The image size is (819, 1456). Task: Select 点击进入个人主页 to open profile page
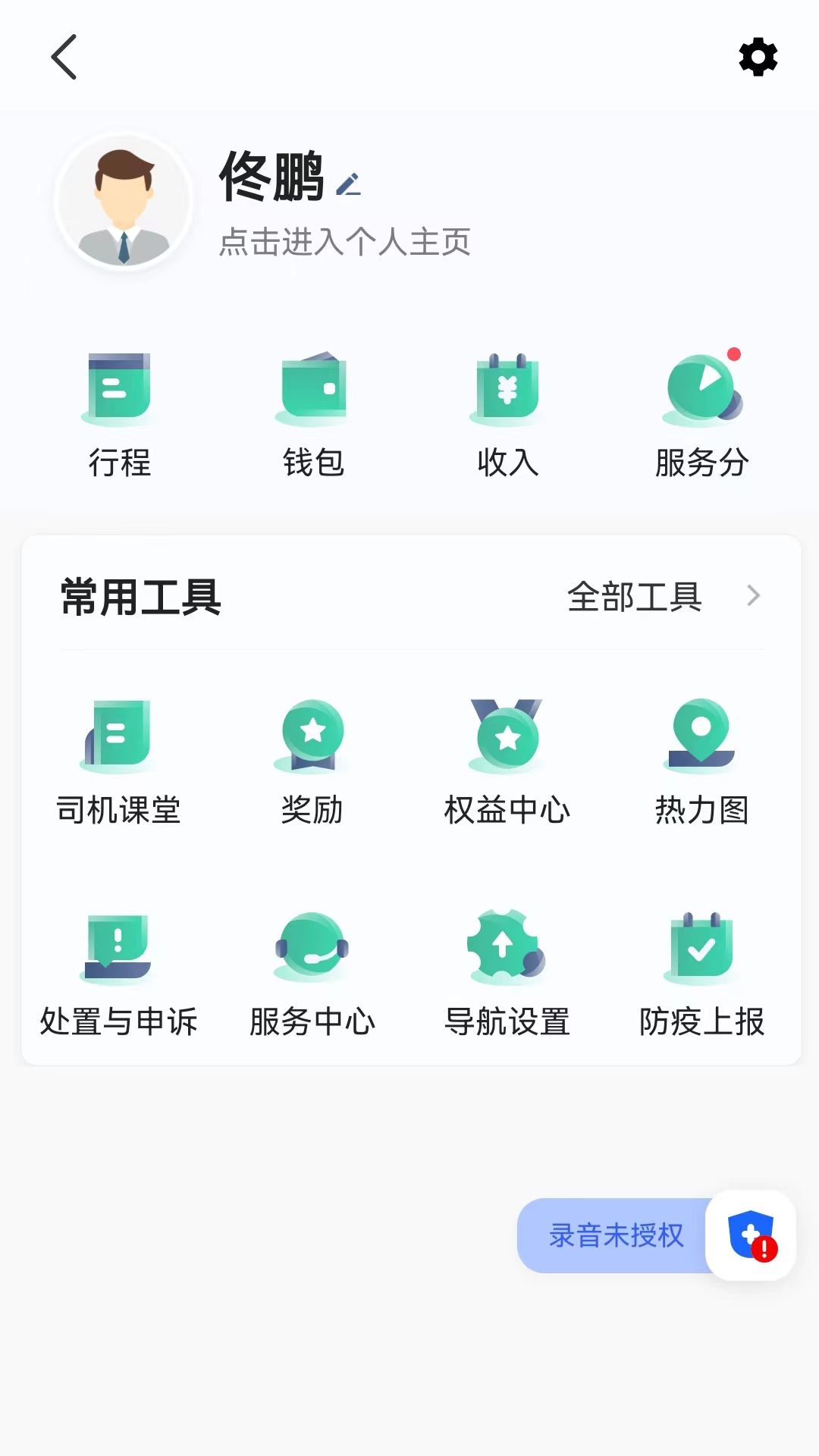[x=345, y=243]
